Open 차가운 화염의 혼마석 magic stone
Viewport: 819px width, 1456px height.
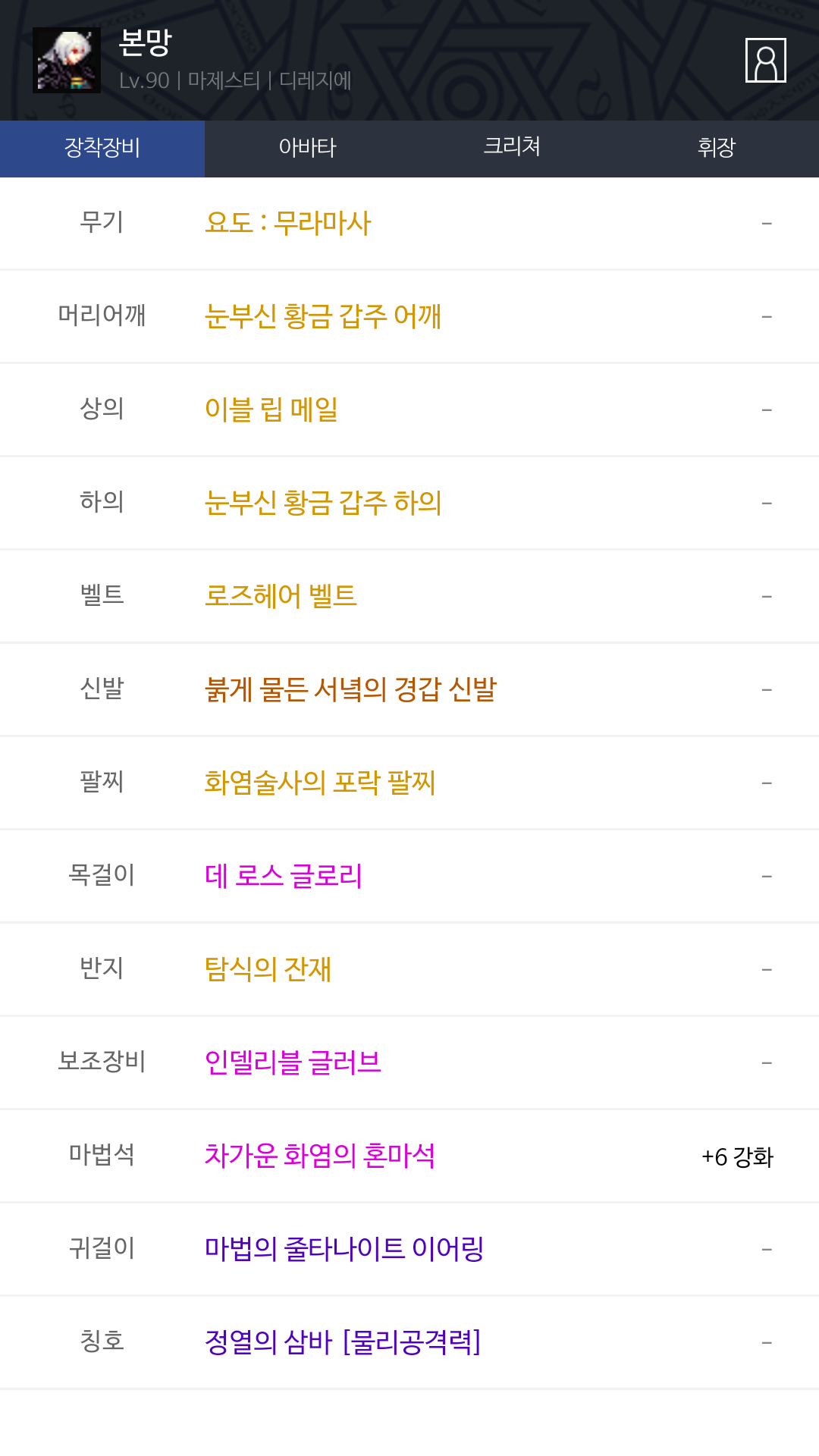pyautogui.click(x=320, y=1156)
